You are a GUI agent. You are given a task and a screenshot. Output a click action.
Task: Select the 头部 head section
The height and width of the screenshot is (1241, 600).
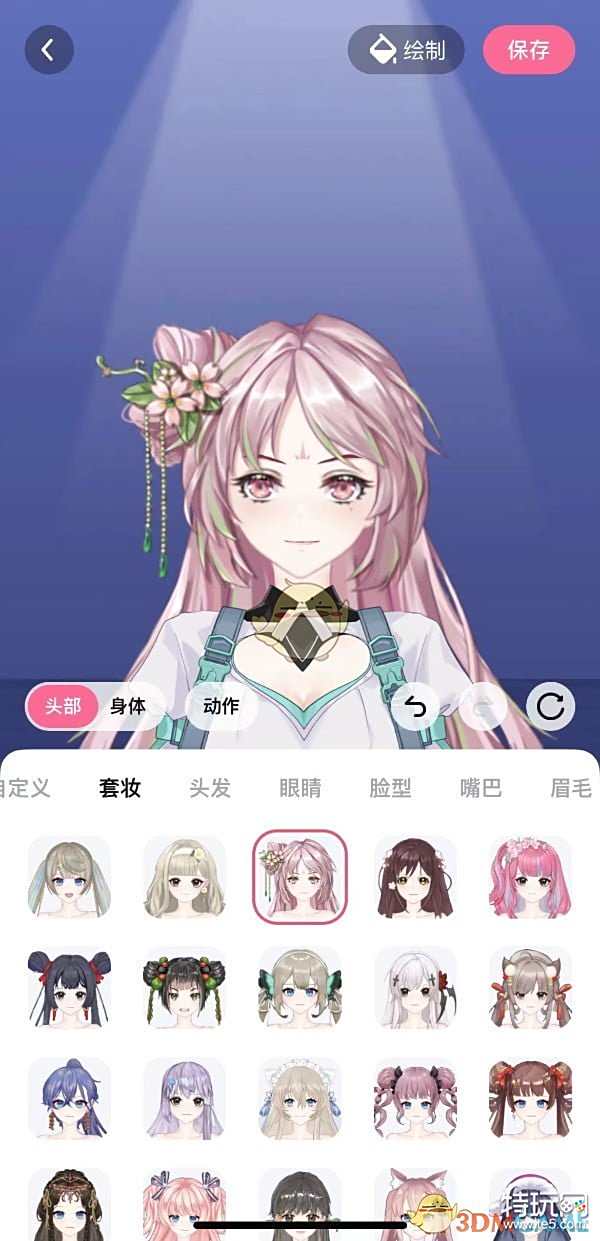pyautogui.click(x=62, y=706)
